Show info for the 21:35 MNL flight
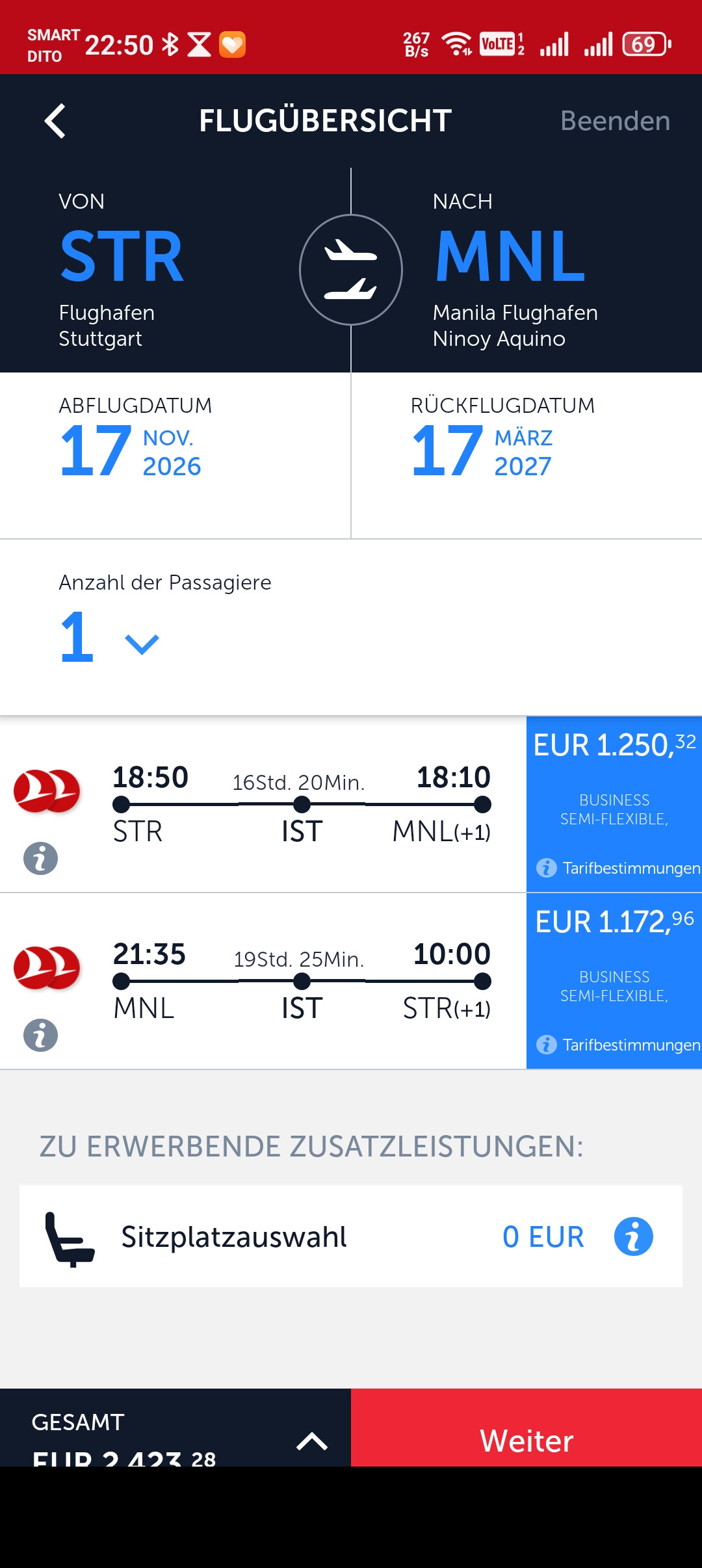 (40, 1036)
